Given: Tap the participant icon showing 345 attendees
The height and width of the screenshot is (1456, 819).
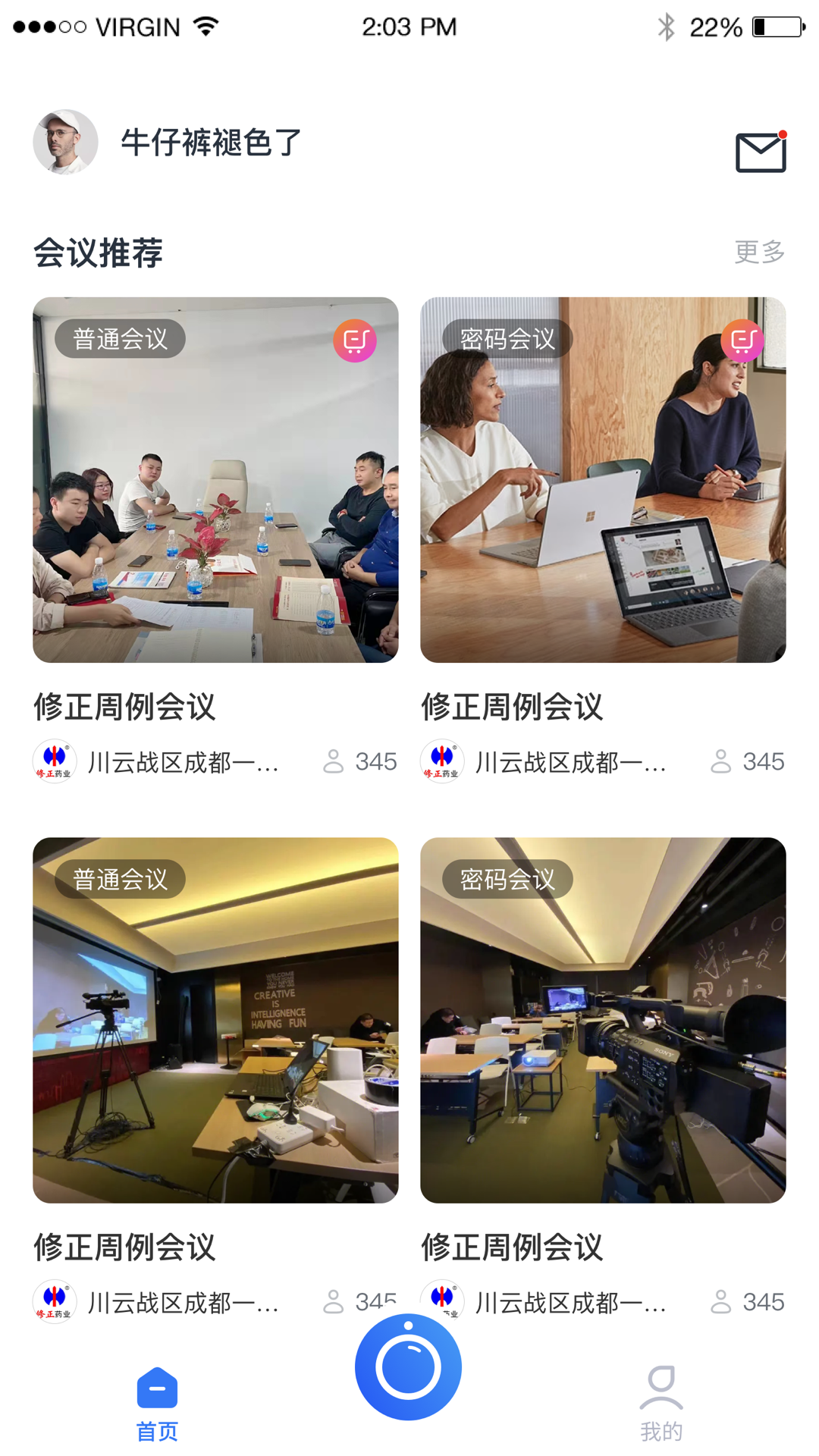Looking at the screenshot, I should [x=334, y=761].
